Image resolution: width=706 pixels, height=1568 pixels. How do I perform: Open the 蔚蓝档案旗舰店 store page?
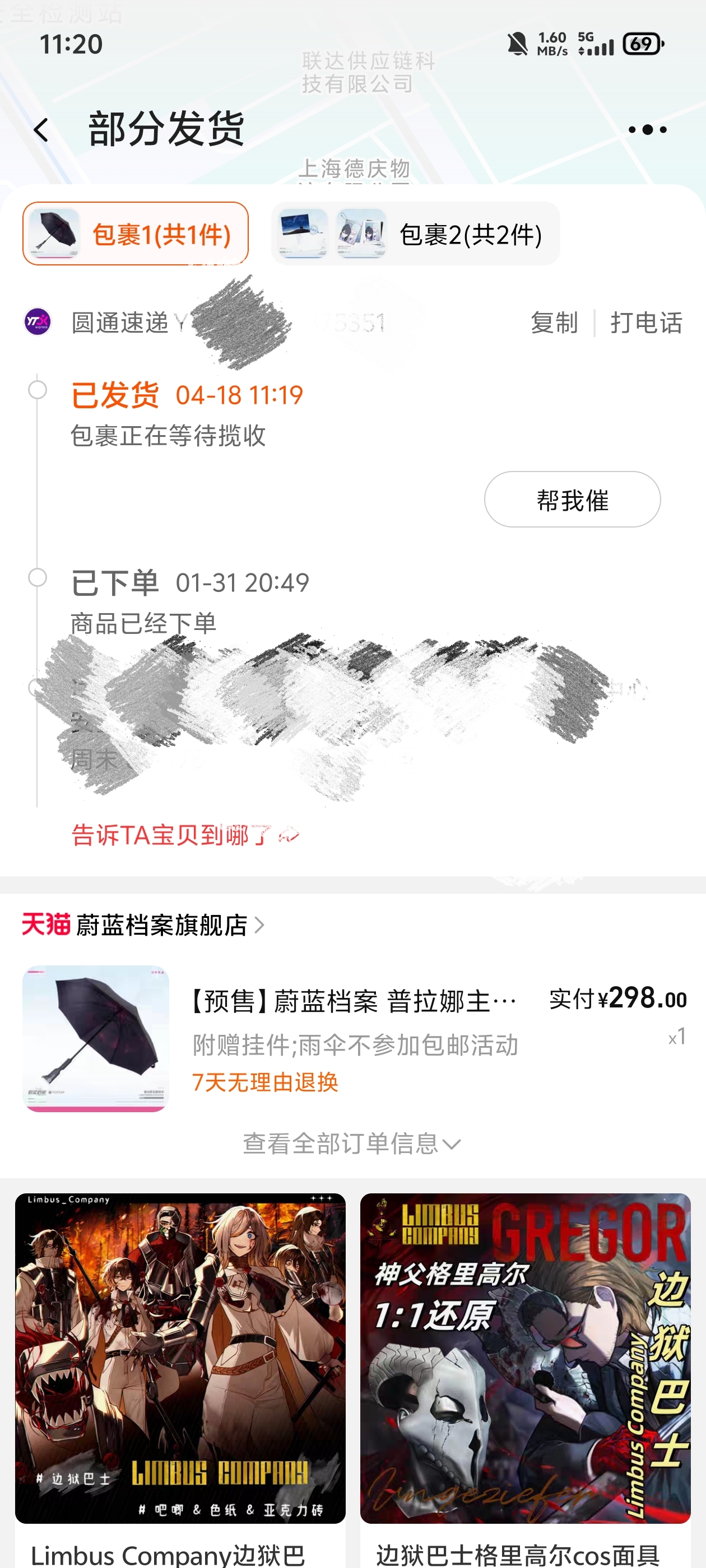[161, 925]
